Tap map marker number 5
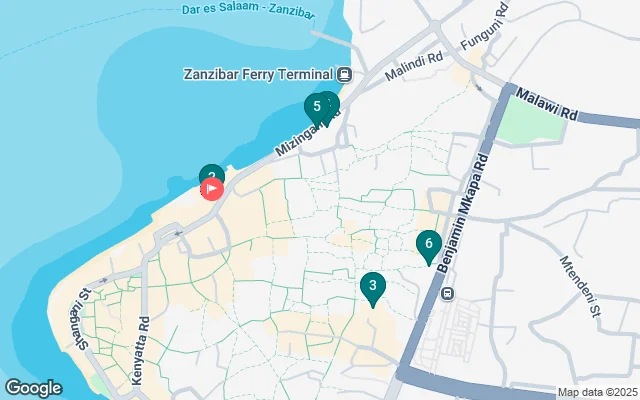Viewport: 640px width, 400px height. 317,106
